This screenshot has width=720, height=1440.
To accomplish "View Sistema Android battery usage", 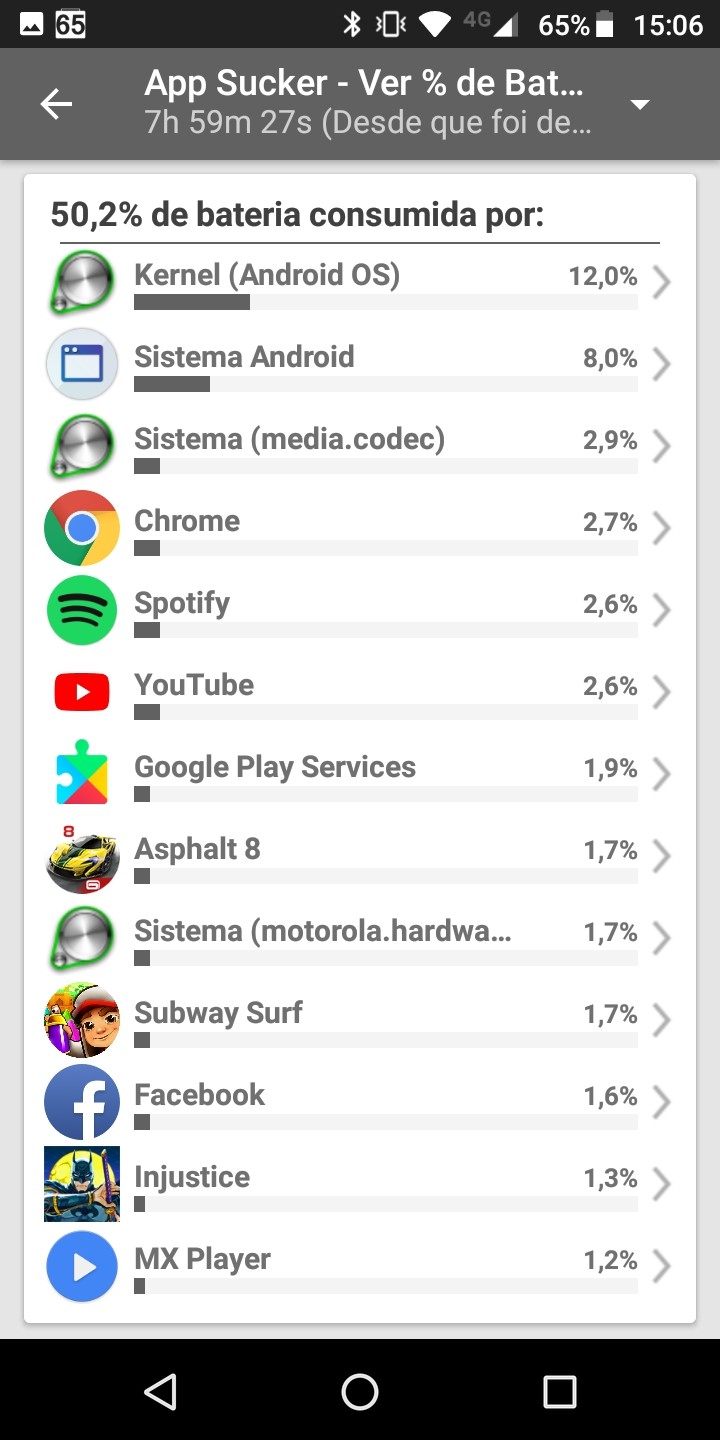I will tap(360, 366).
